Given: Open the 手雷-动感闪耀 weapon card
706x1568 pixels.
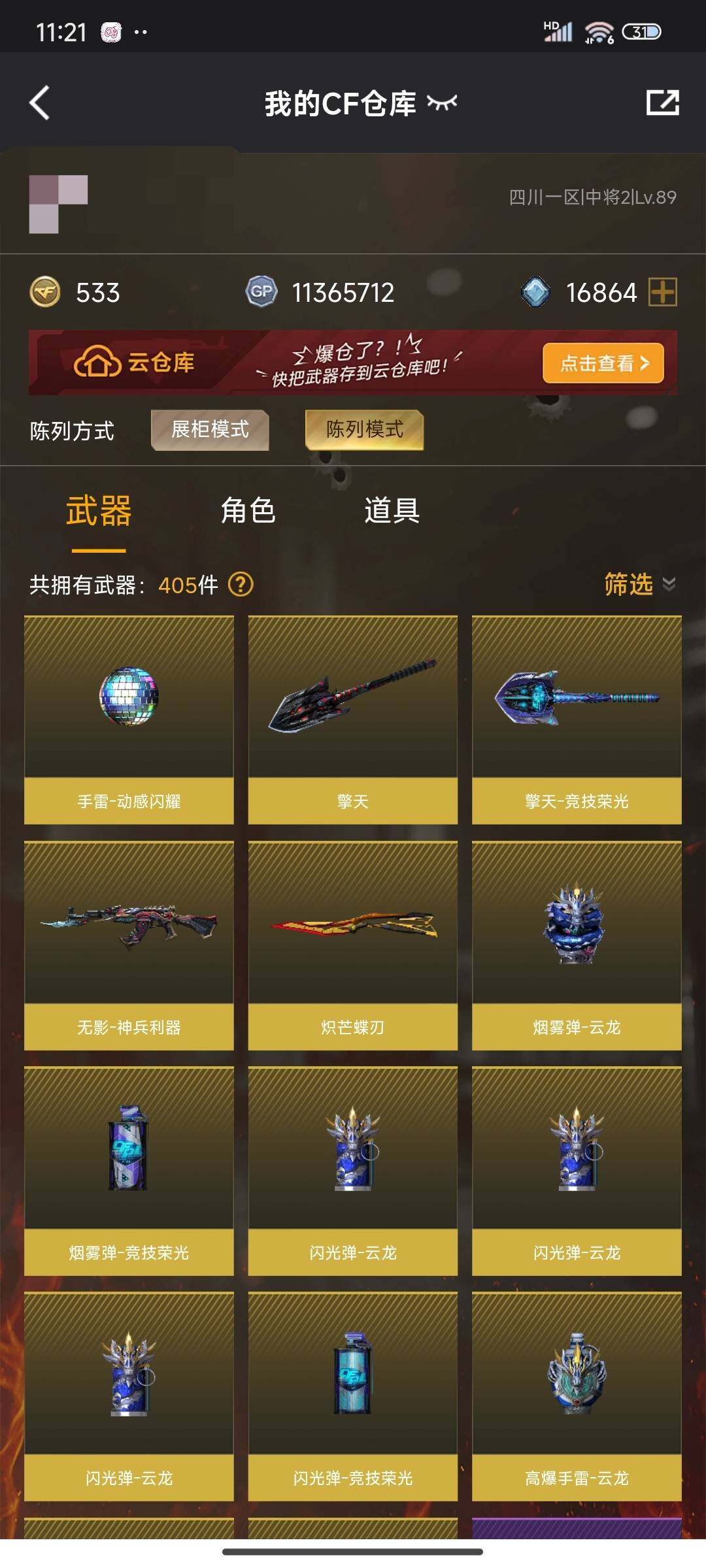Looking at the screenshot, I should pyautogui.click(x=129, y=719).
